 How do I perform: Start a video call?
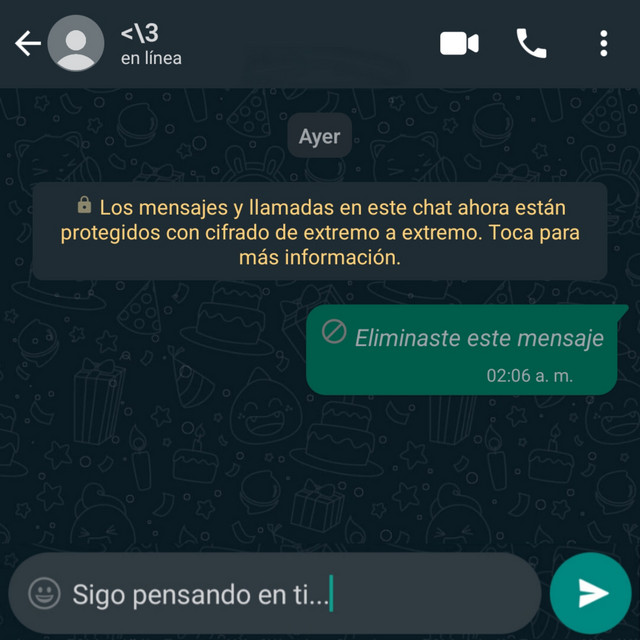[459, 43]
